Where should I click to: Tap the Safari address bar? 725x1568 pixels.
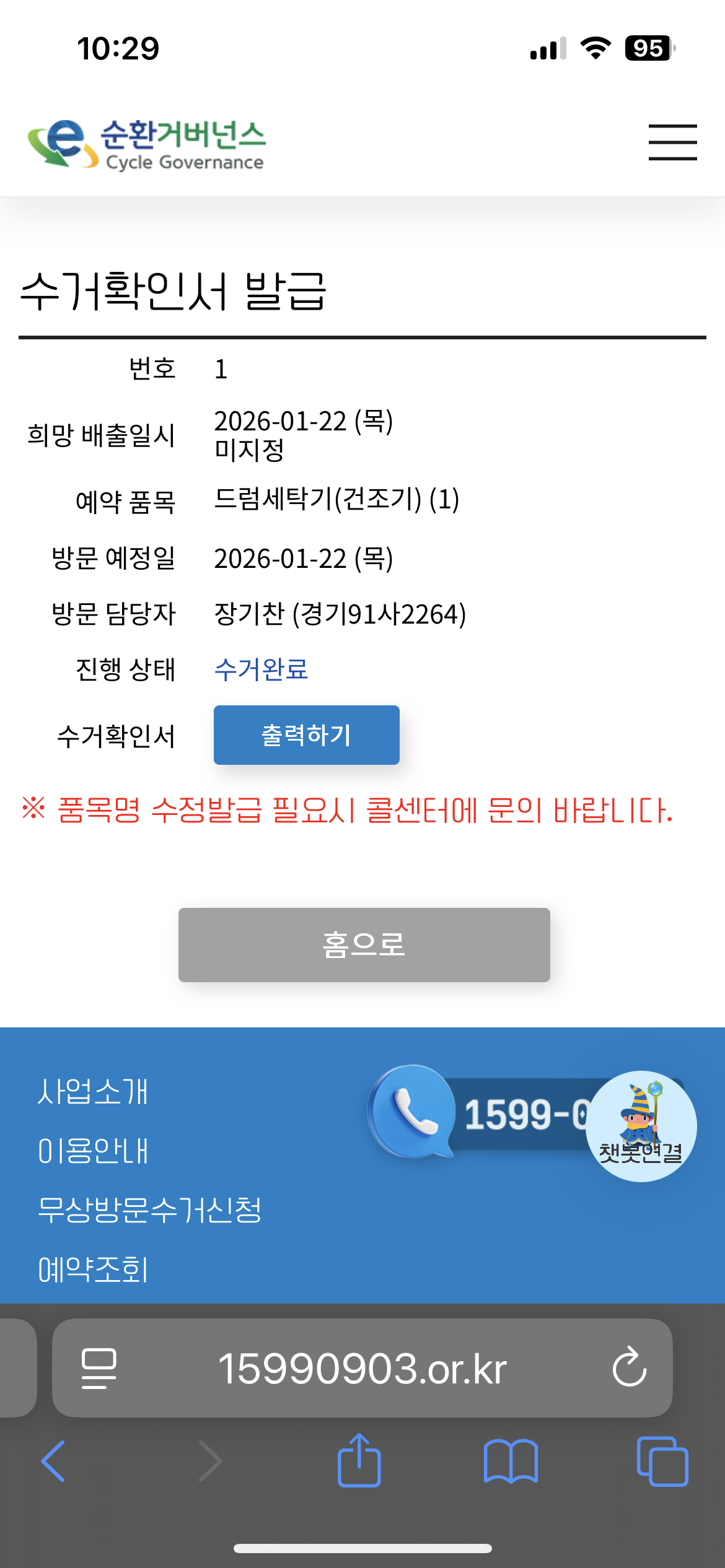[362, 1368]
